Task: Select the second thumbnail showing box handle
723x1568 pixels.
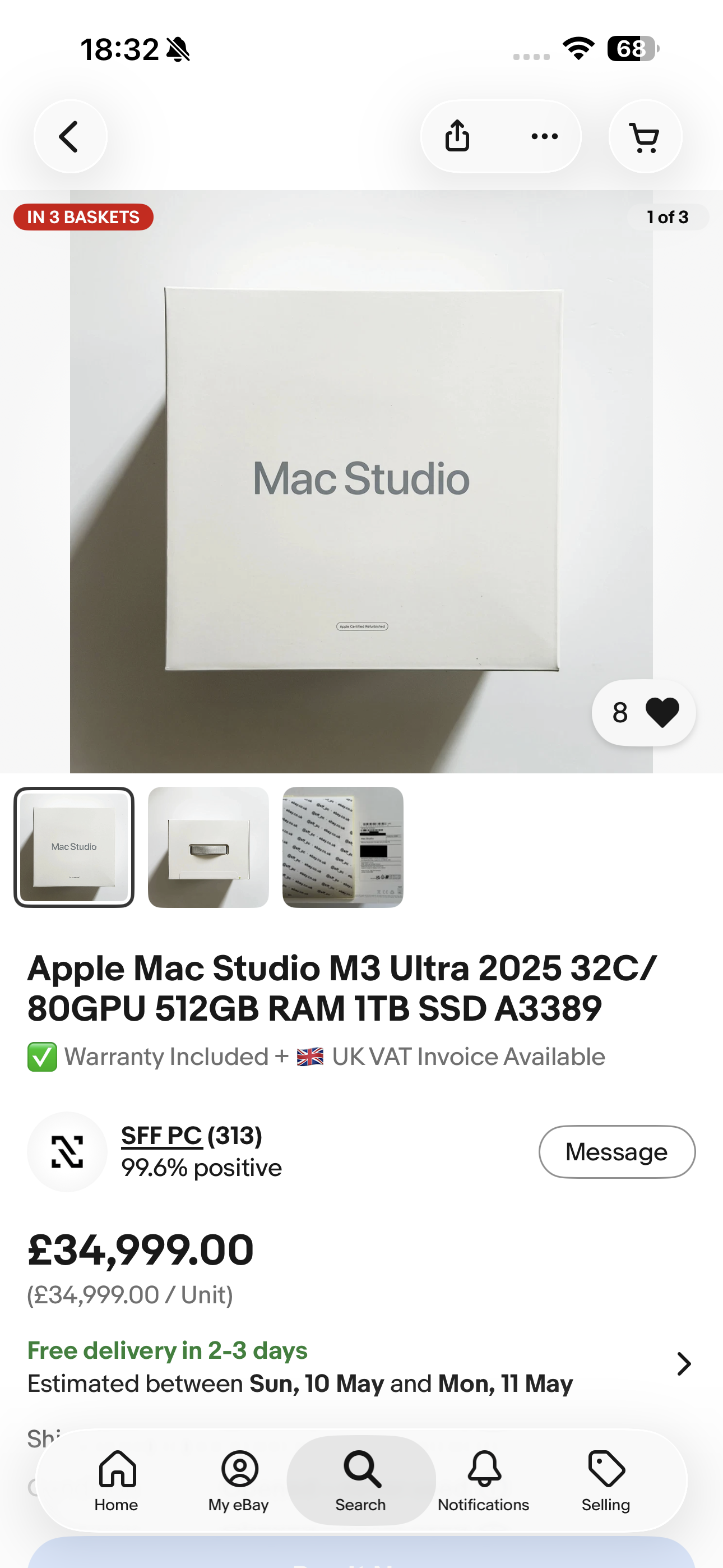Action: coord(208,847)
